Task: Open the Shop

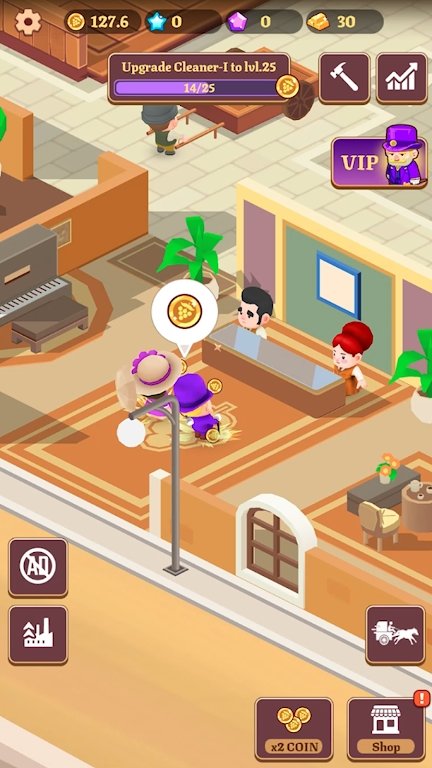Action: tap(386, 728)
